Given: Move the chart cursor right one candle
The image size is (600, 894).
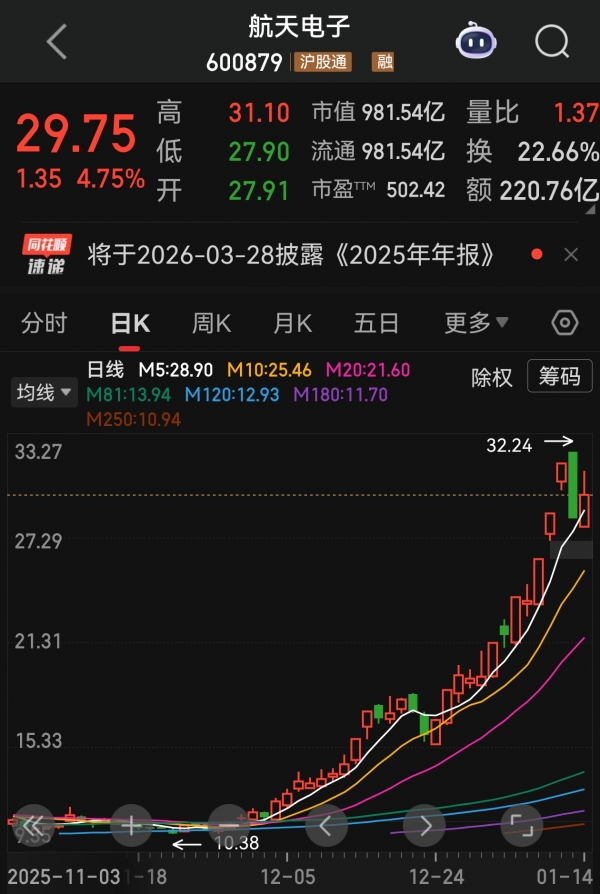Looking at the screenshot, I should click(424, 826).
